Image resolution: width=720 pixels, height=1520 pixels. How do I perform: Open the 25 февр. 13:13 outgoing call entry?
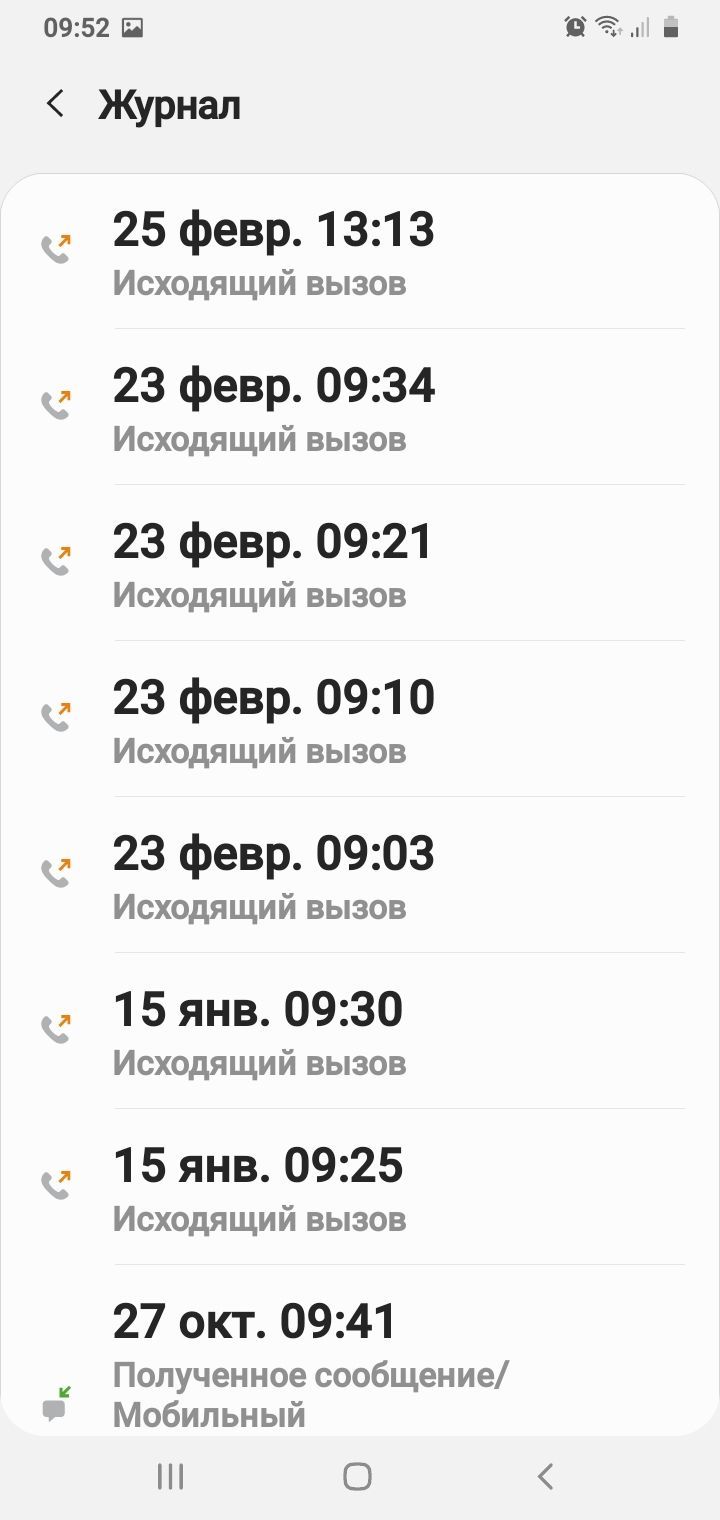click(360, 252)
